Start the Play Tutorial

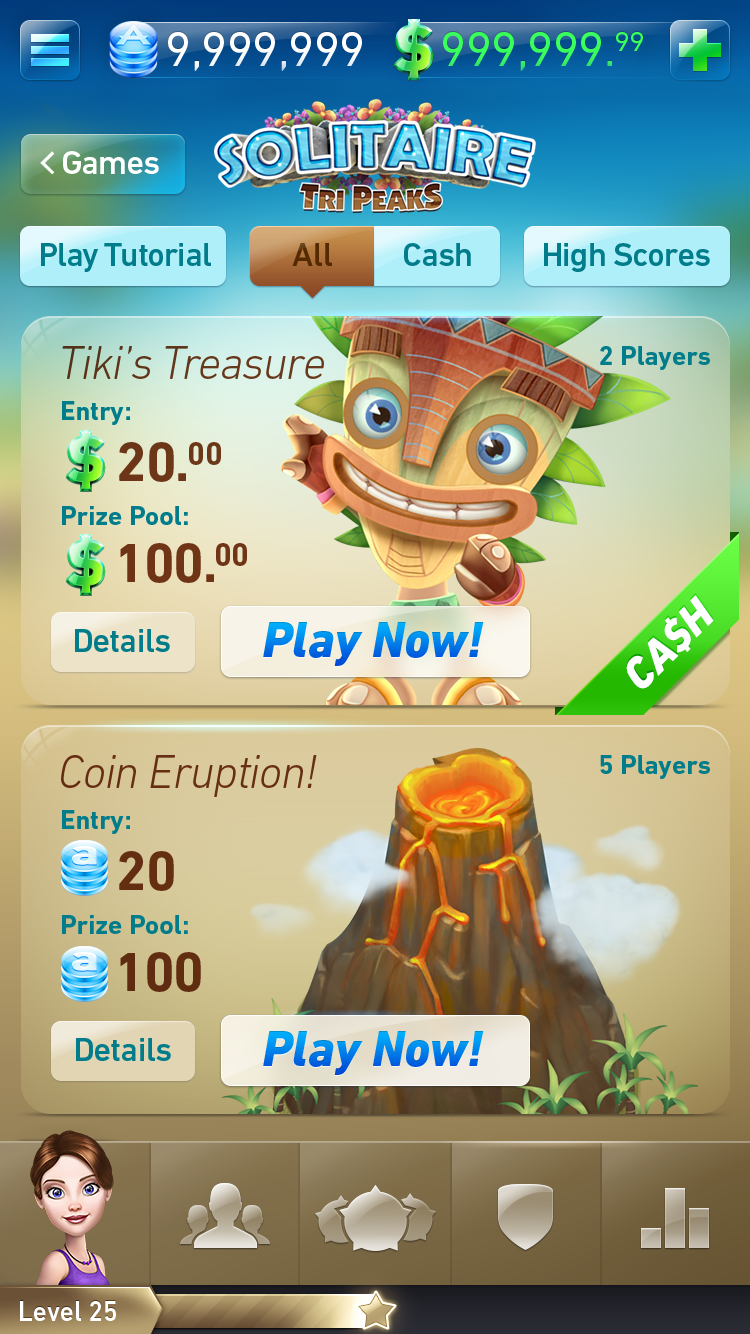pyautogui.click(x=124, y=256)
